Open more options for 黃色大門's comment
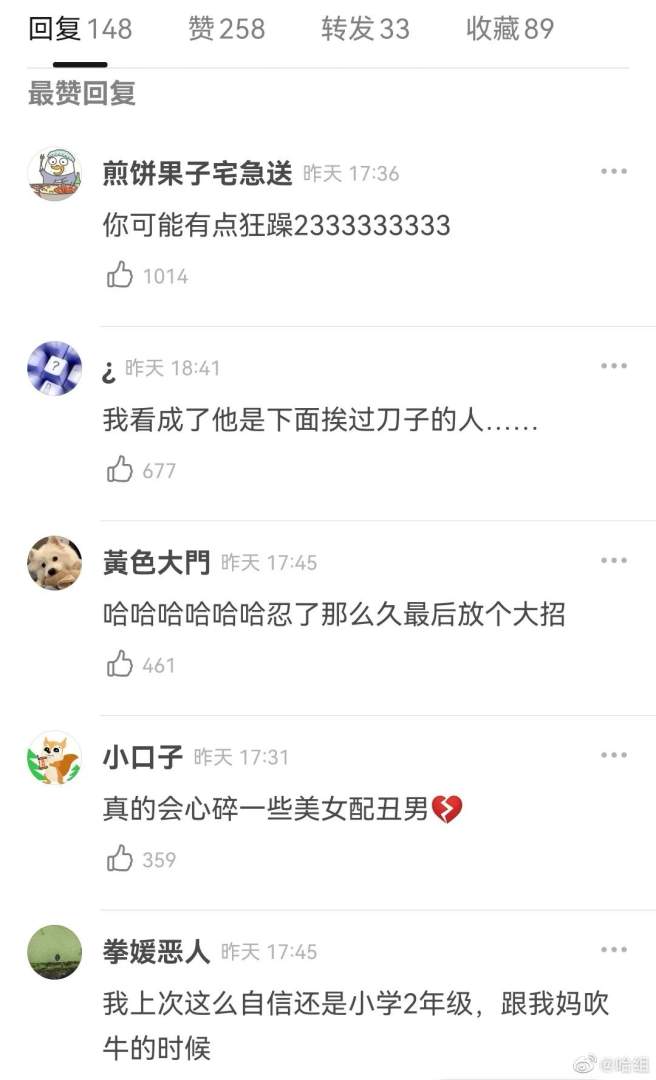Viewport: 656px width, 1080px height. [613, 561]
